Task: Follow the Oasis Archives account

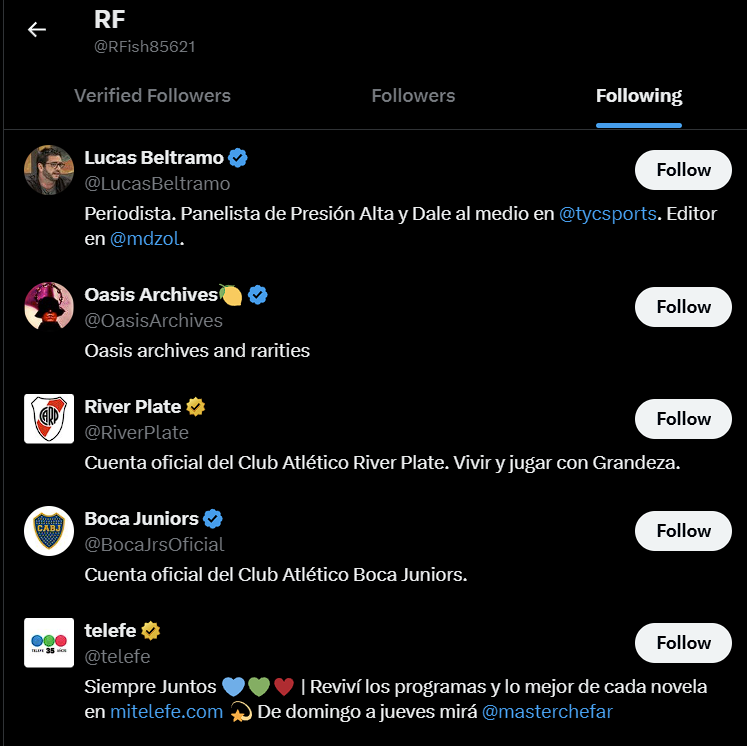Action: 683,307
